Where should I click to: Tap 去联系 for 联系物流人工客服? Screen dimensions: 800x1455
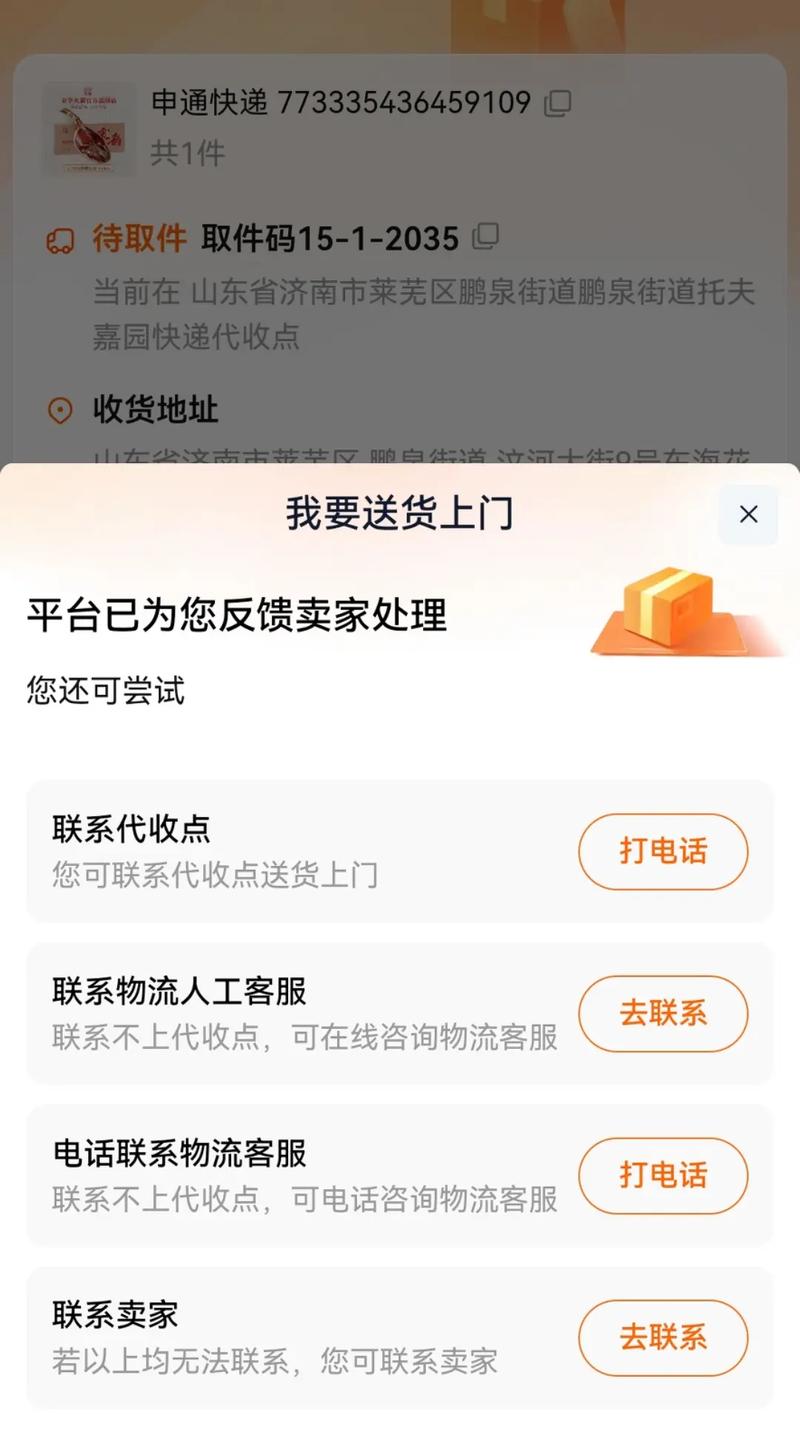pos(663,1013)
